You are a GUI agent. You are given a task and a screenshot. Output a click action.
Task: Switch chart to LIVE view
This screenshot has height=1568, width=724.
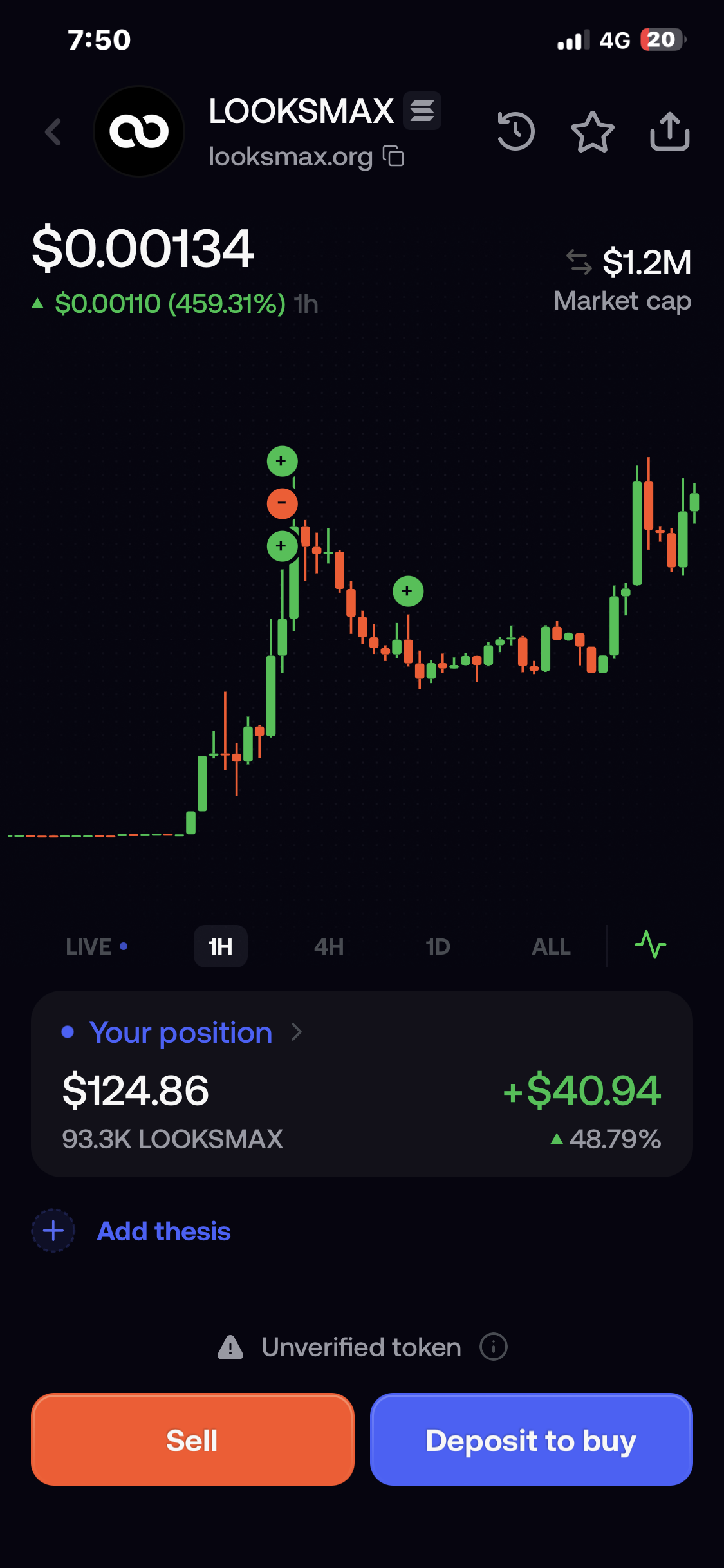(x=97, y=946)
